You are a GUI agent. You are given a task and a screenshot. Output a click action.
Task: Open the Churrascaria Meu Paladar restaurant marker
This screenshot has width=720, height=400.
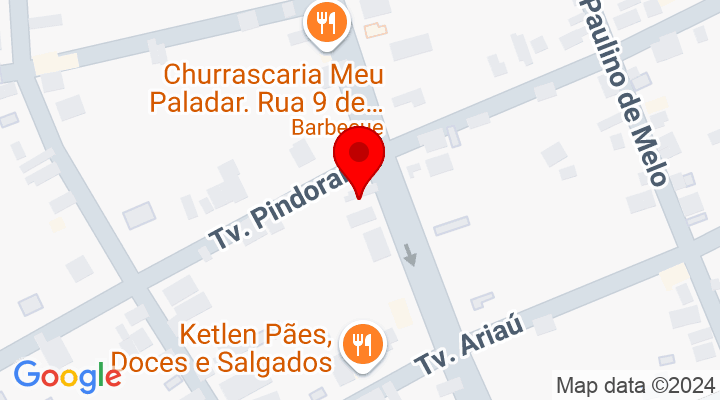click(325, 21)
